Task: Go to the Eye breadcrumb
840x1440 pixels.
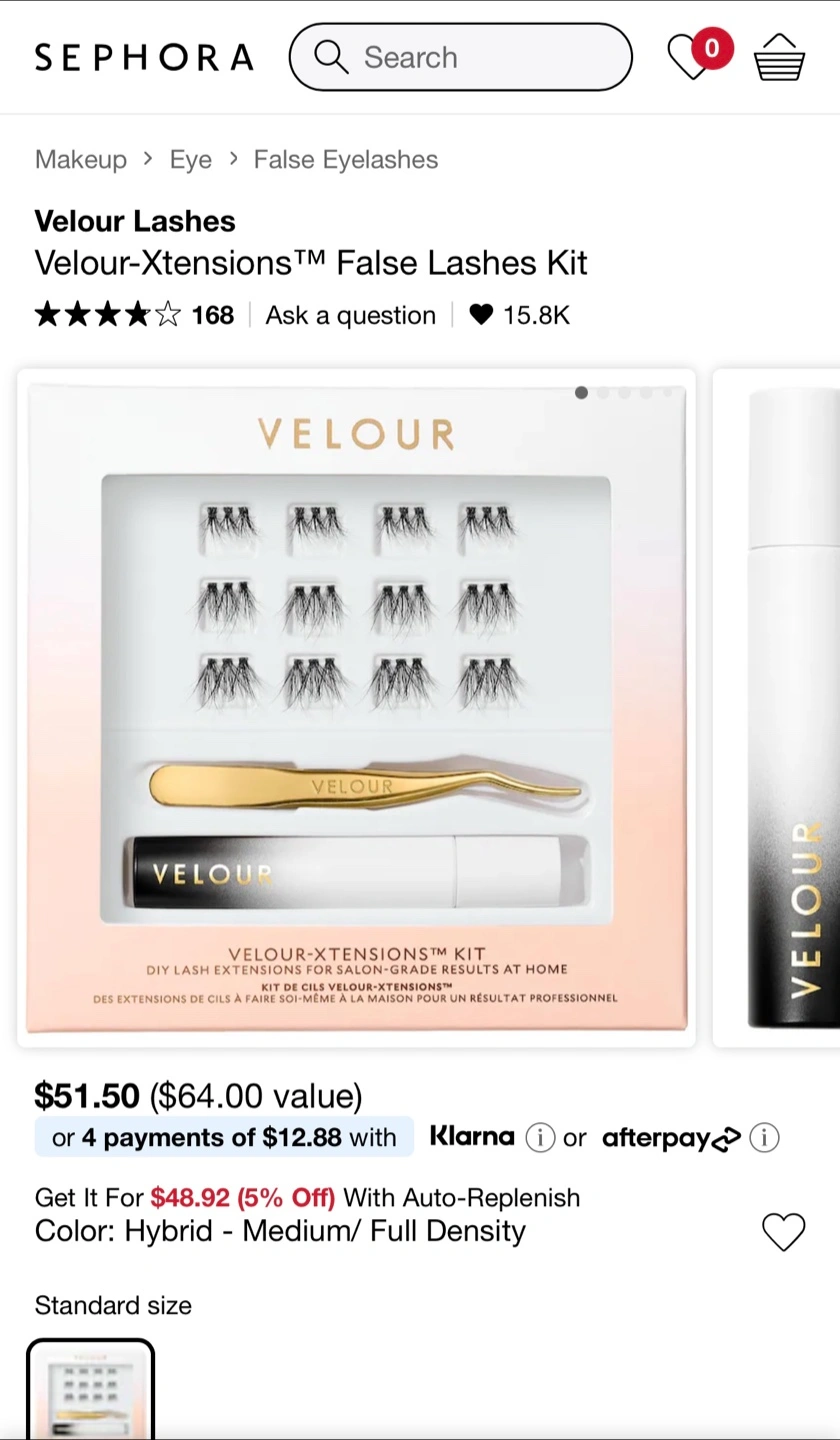Action: coord(190,159)
